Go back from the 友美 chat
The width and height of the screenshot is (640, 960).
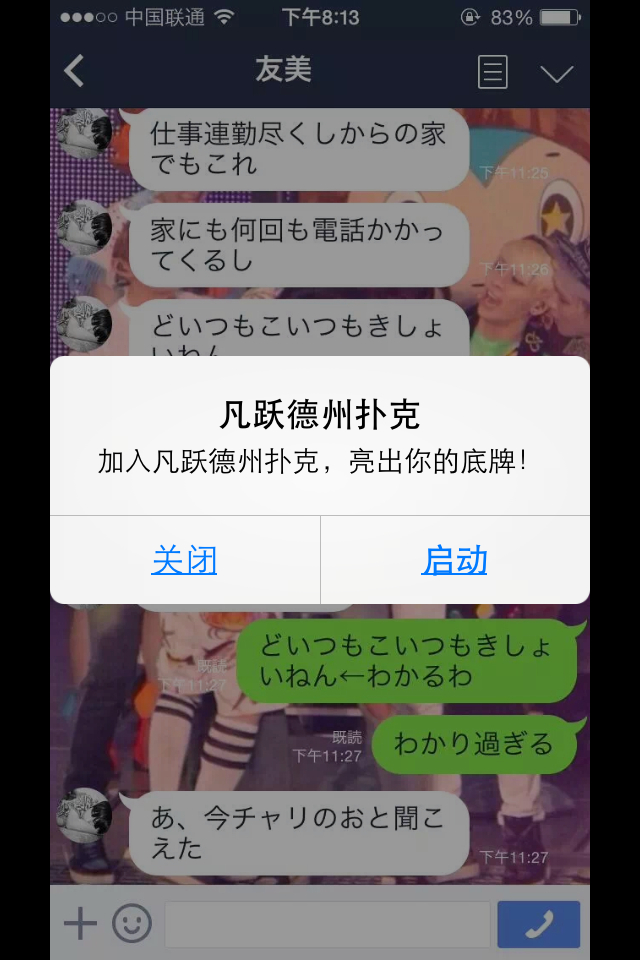click(74, 70)
